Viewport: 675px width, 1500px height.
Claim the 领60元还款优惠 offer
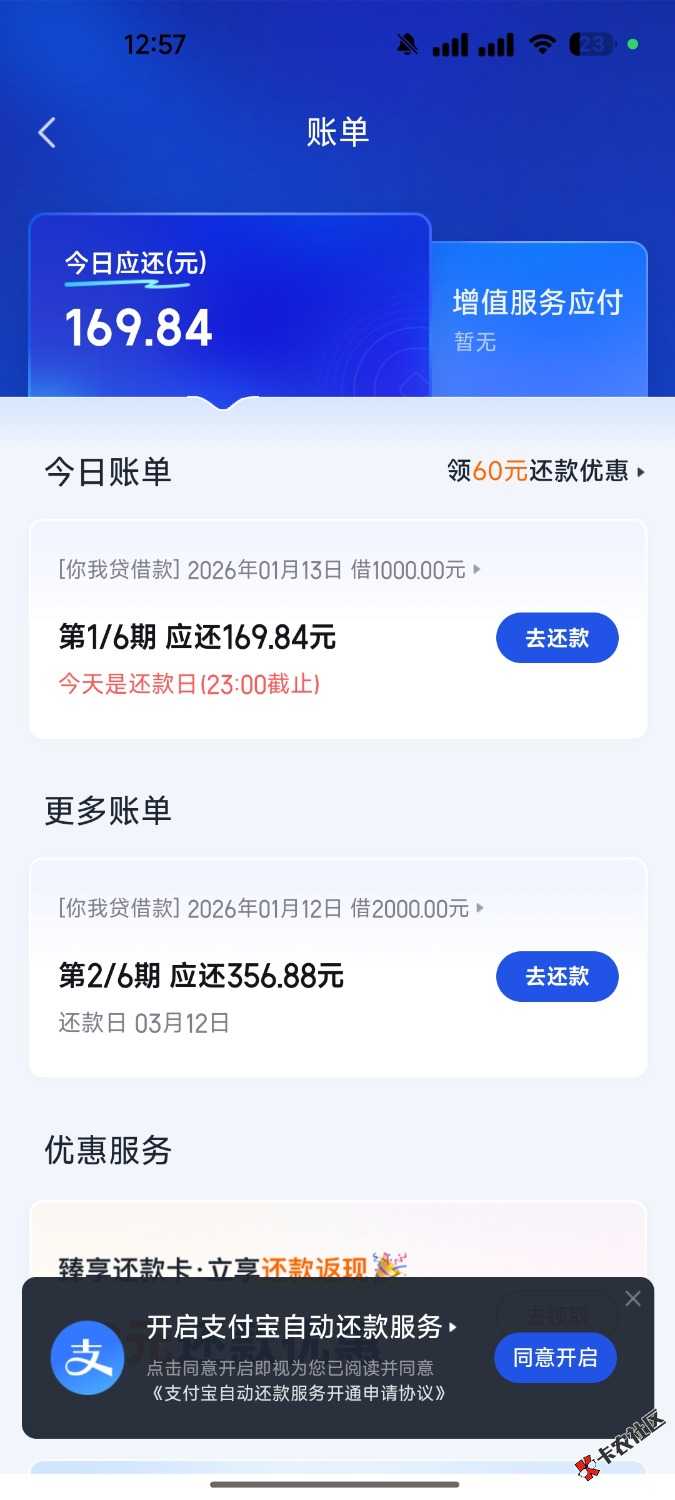pos(545,471)
